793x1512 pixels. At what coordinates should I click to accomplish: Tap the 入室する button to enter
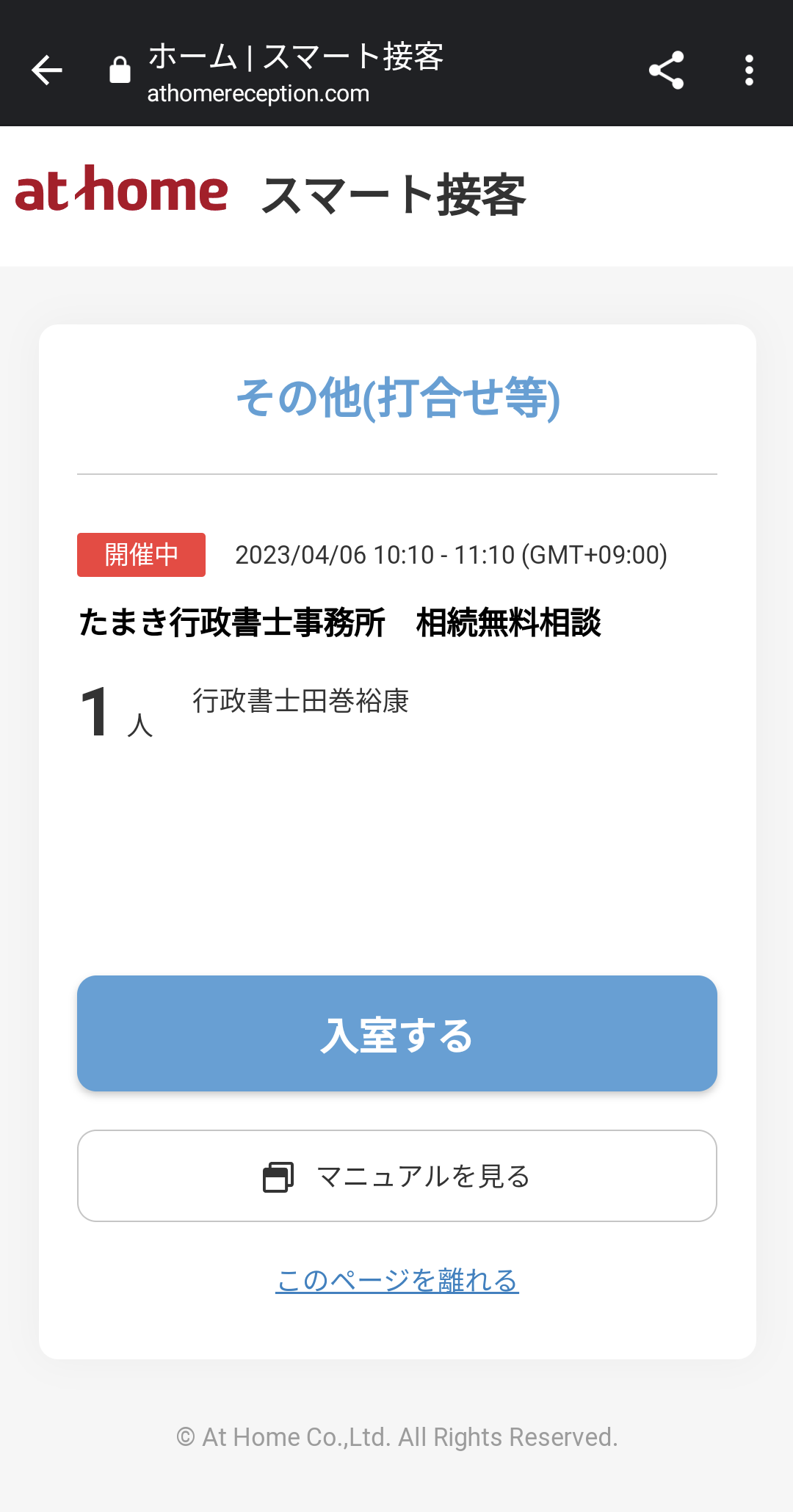pyautogui.click(x=397, y=1033)
